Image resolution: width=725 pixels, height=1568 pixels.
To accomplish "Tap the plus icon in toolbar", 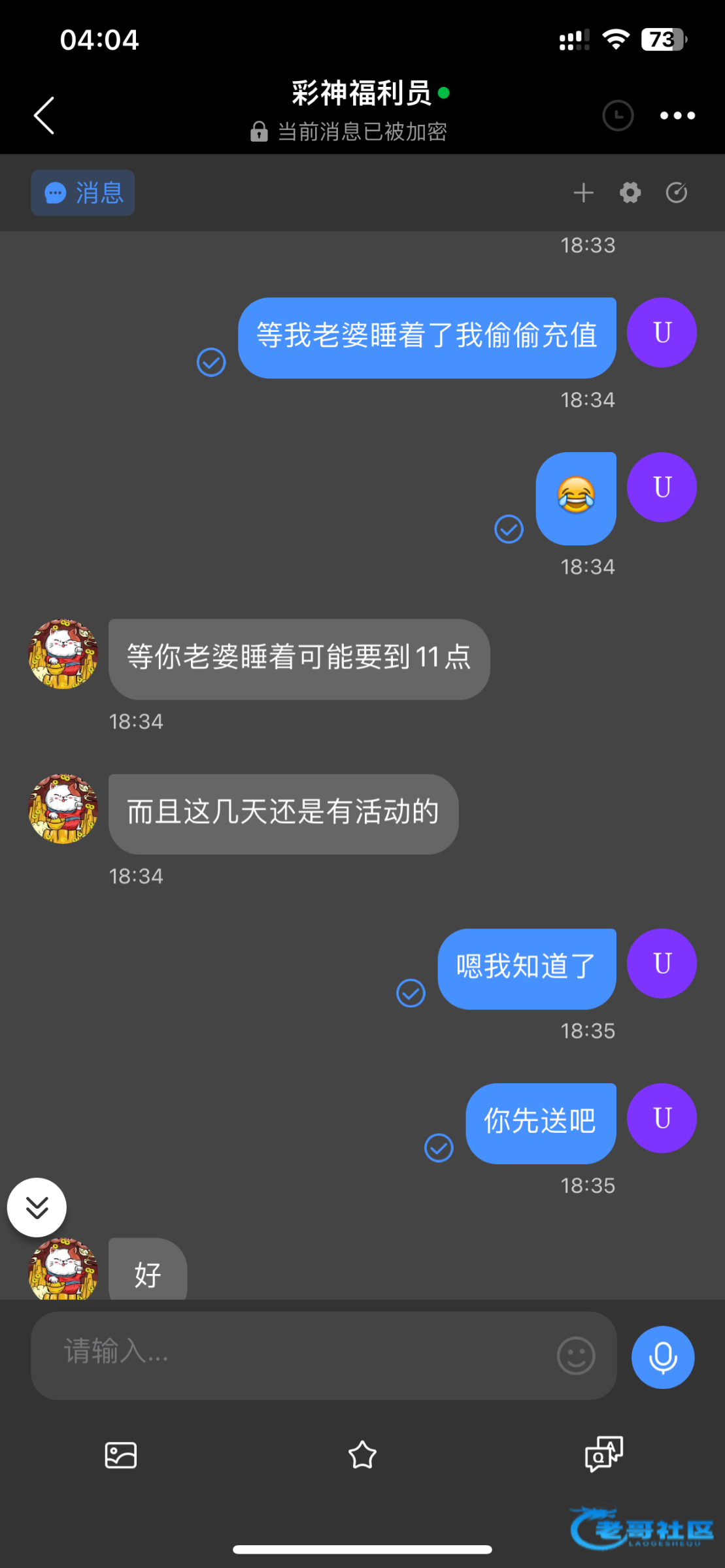I will tap(583, 193).
